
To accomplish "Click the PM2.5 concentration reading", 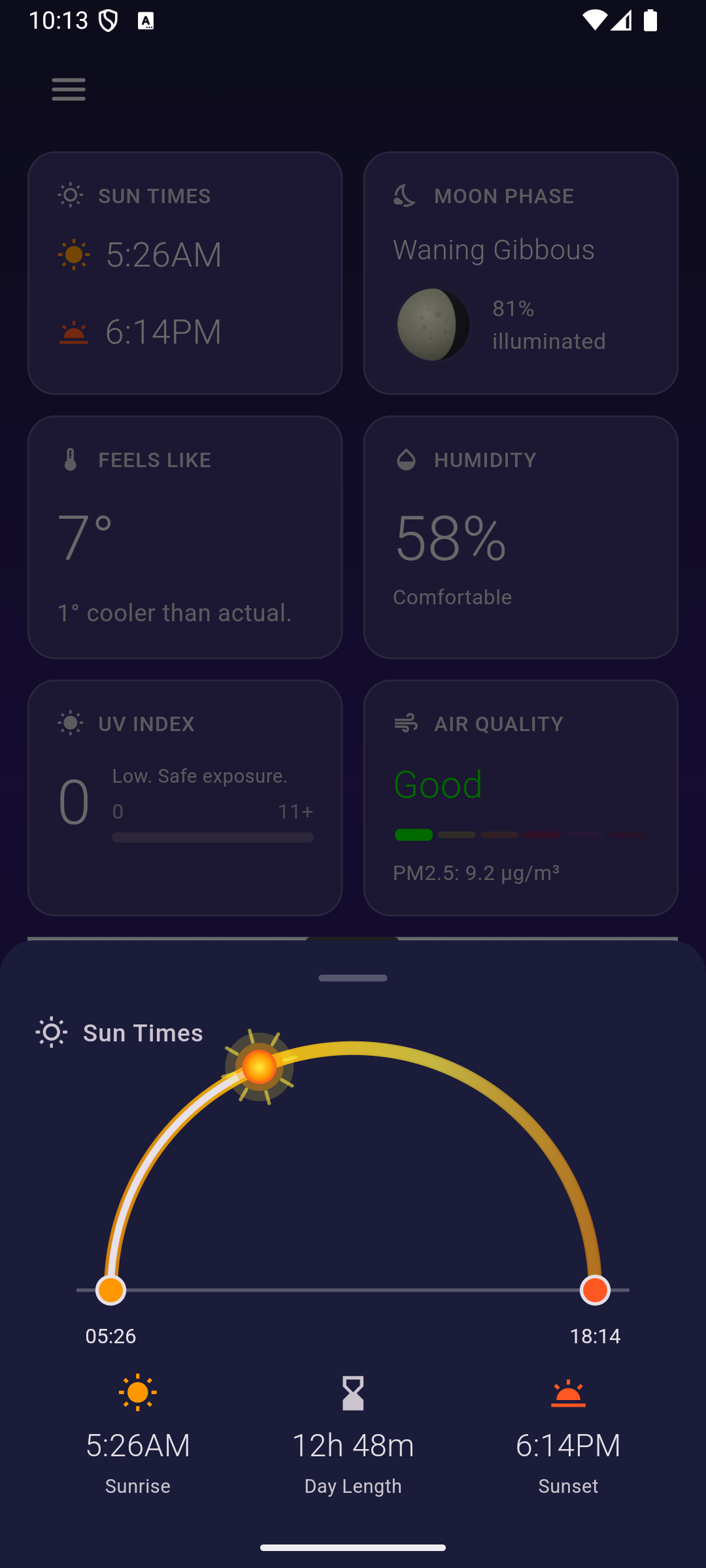I will click(x=475, y=872).
